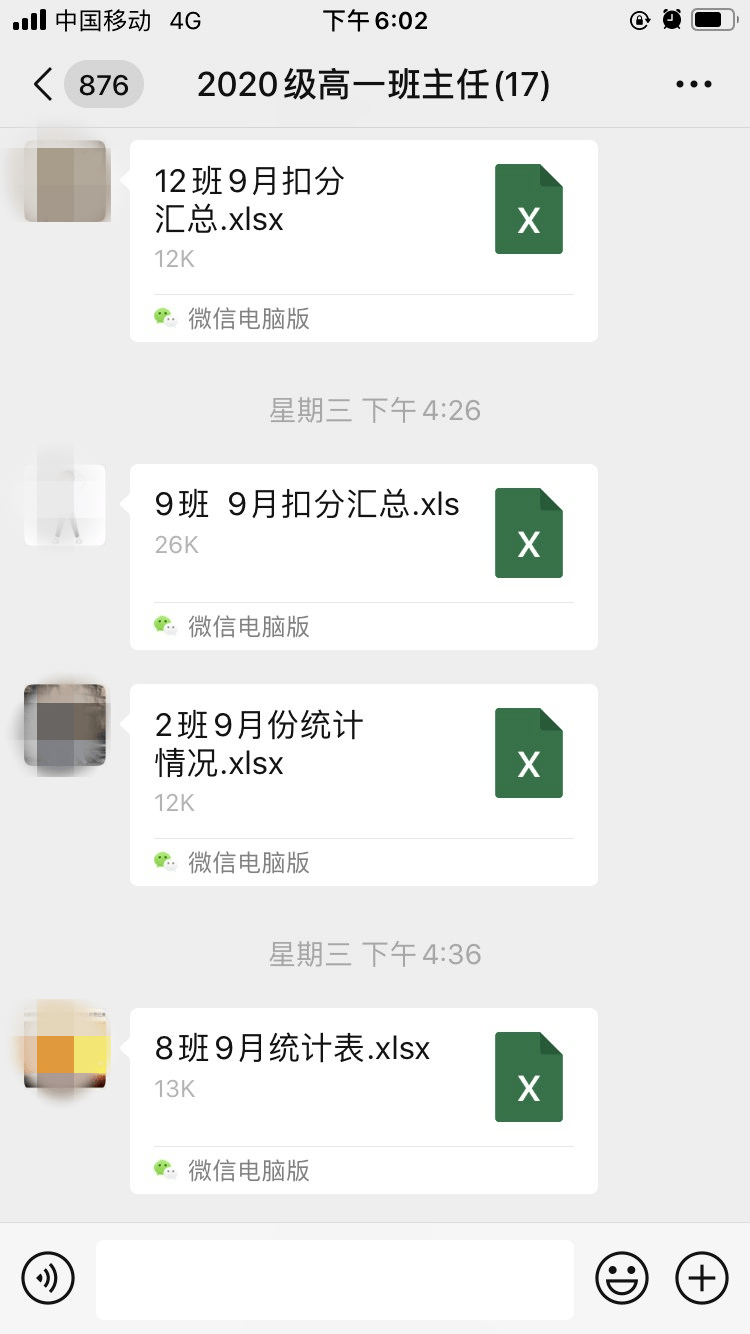View profile of 9班 file sender

(x=65, y=505)
